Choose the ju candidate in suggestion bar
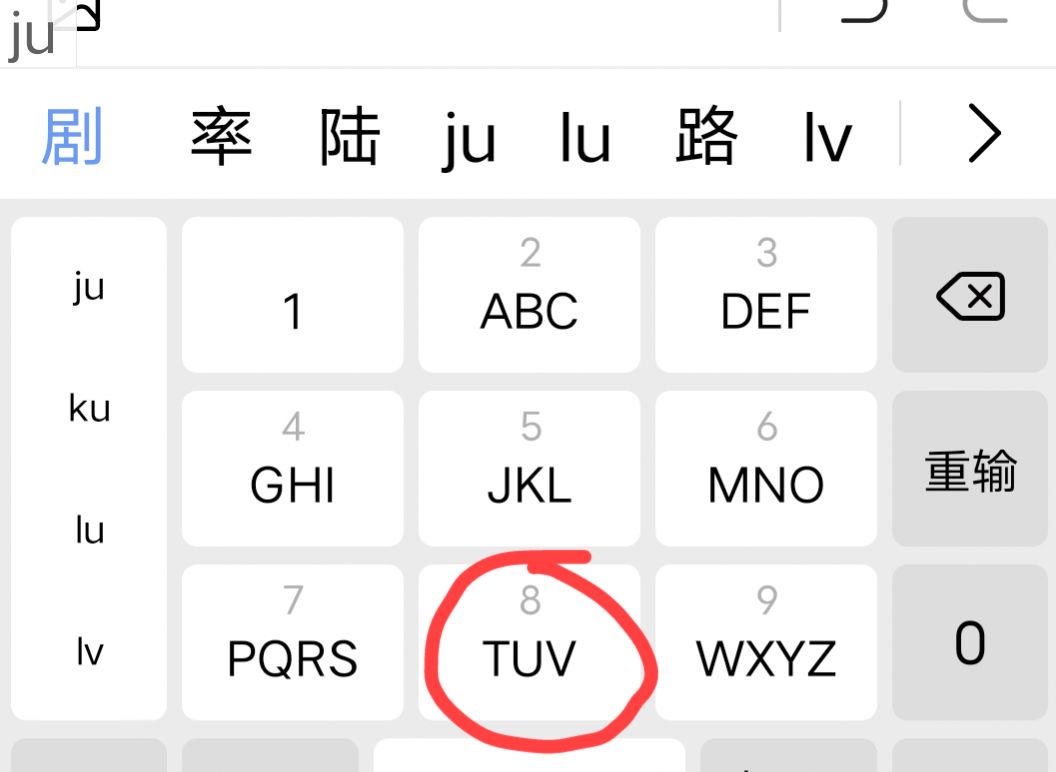The width and height of the screenshot is (1056, 772). (469, 140)
